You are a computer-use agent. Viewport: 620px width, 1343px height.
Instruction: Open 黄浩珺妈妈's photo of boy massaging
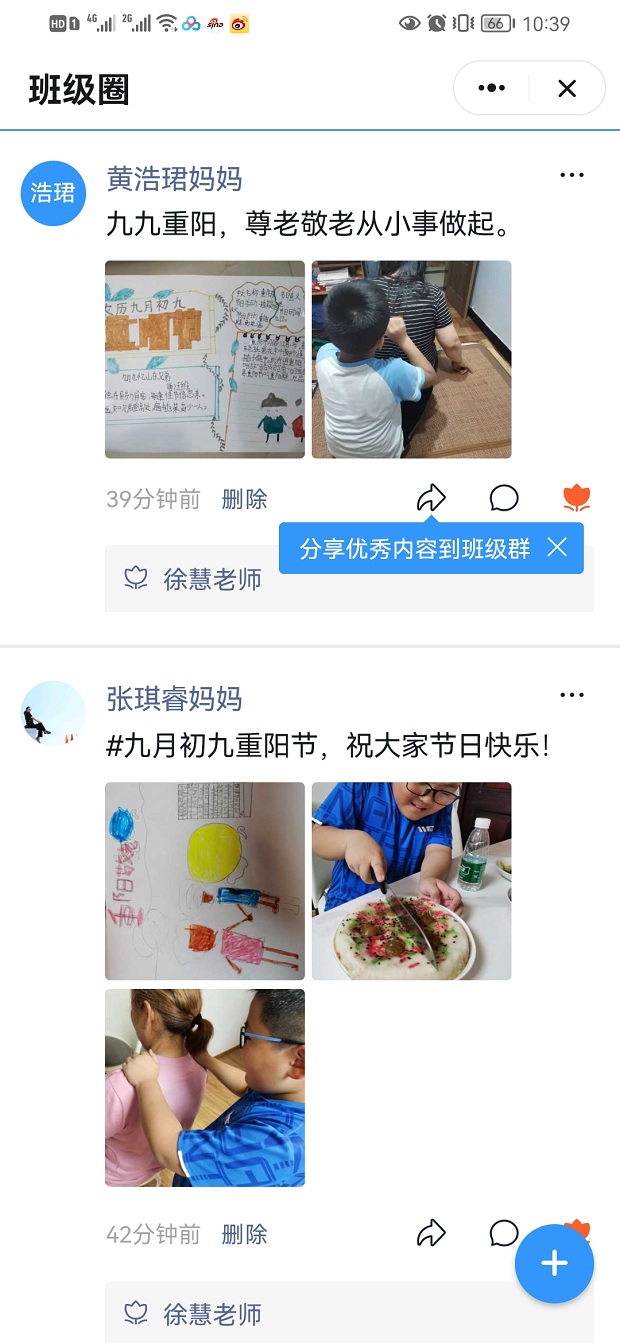[412, 360]
